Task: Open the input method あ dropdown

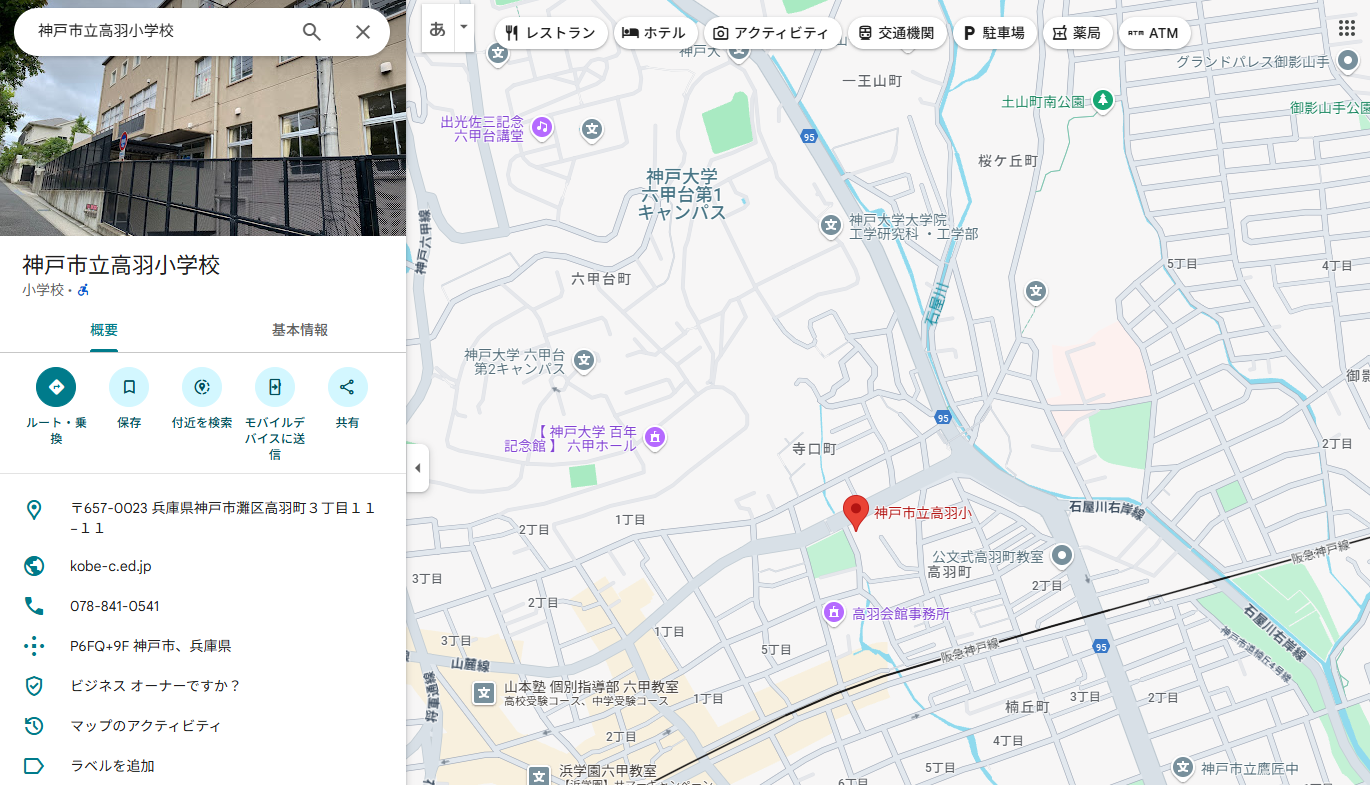Action: point(463,27)
